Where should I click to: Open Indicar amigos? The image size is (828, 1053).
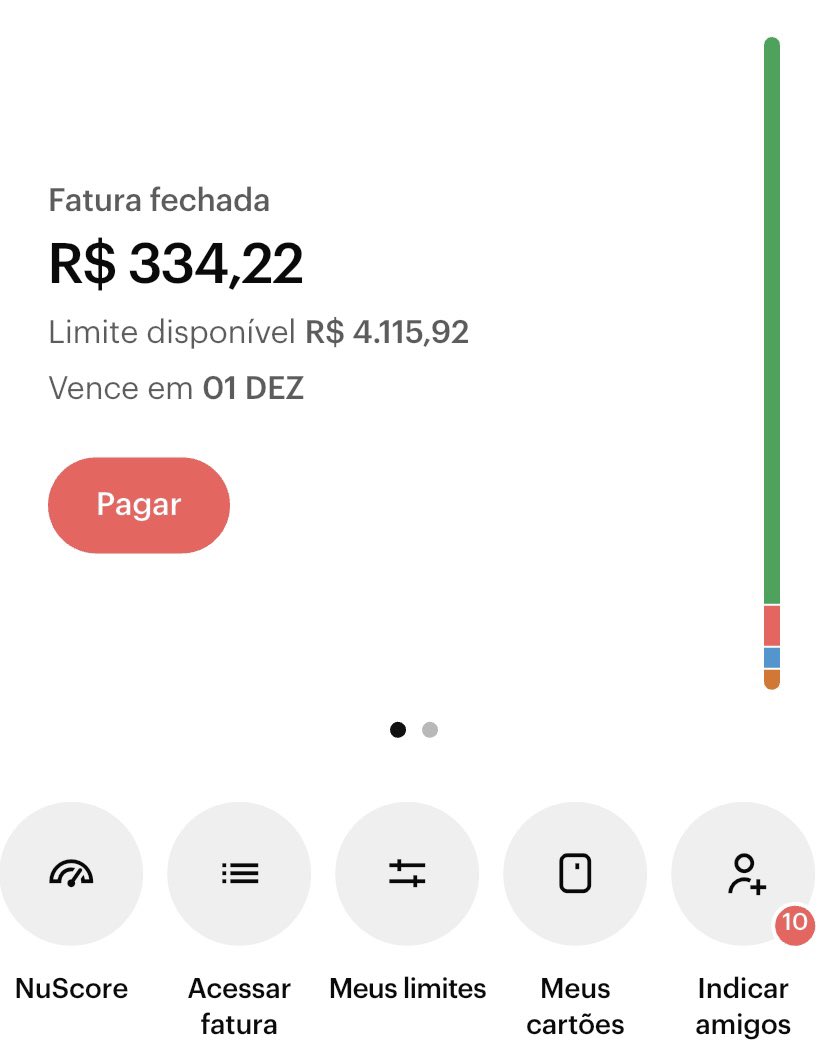743,874
